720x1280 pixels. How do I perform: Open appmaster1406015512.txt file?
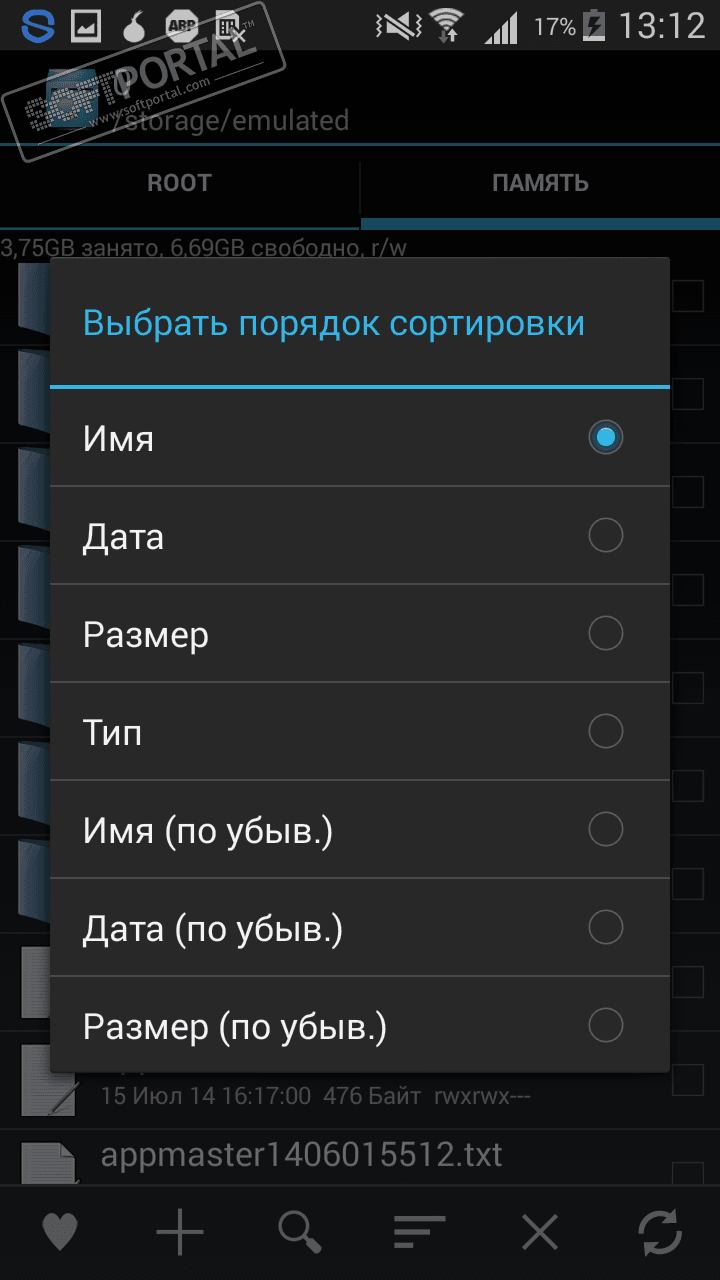300,1156
